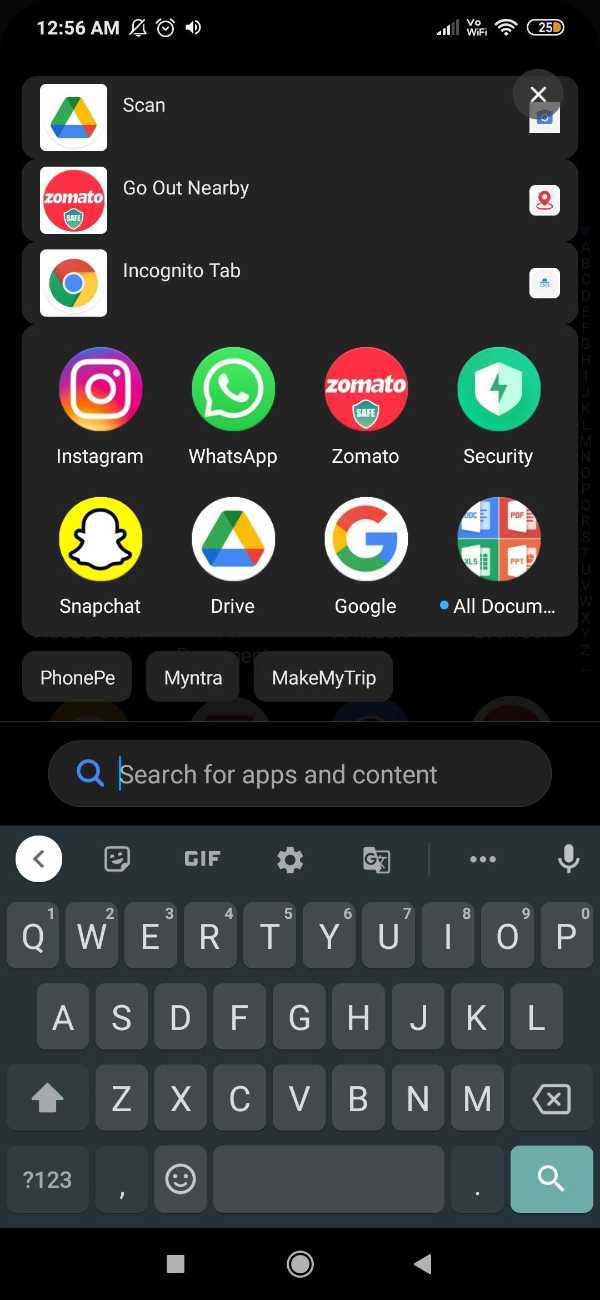The width and height of the screenshot is (600, 1300).
Task: Open the Drive app icon
Action: click(x=233, y=540)
